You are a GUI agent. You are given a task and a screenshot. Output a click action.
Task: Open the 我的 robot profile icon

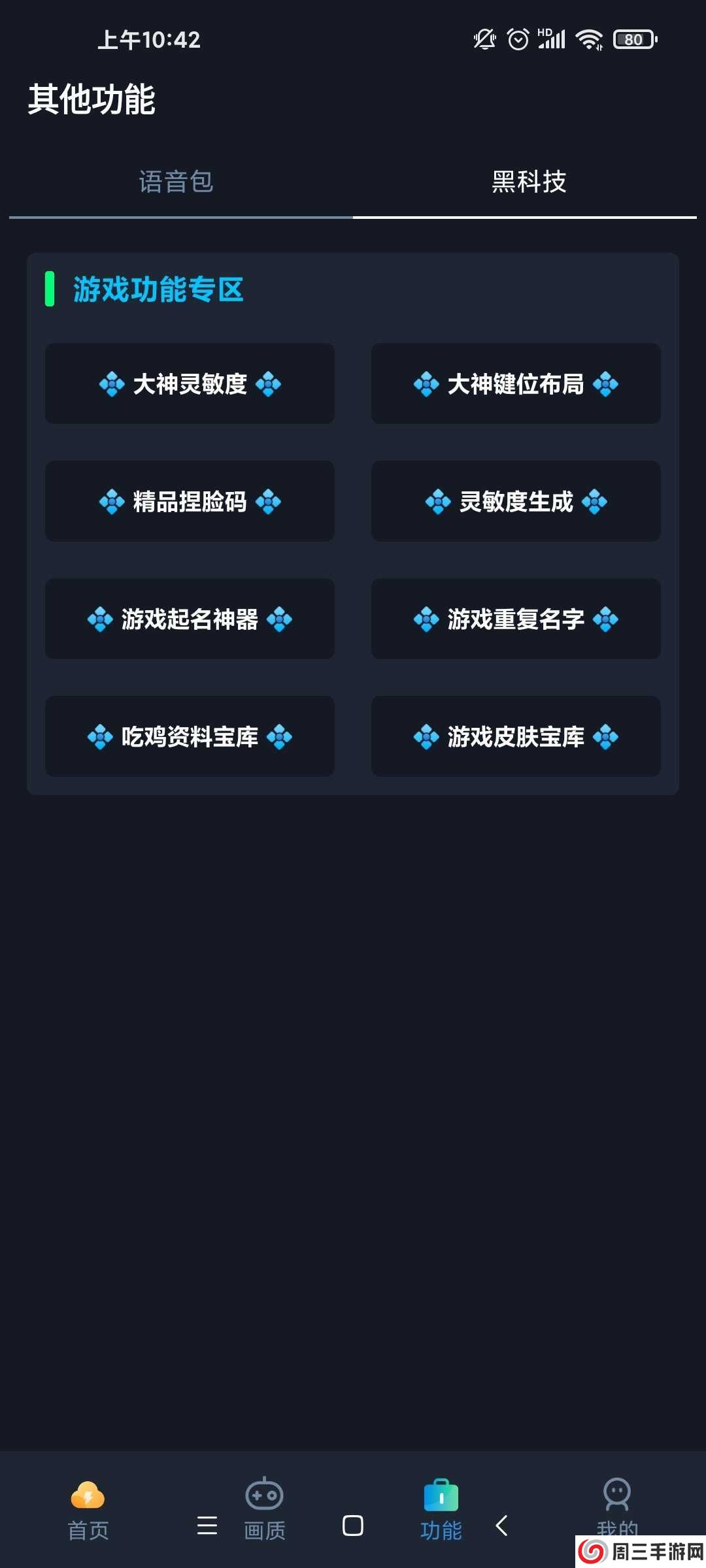click(x=618, y=1495)
